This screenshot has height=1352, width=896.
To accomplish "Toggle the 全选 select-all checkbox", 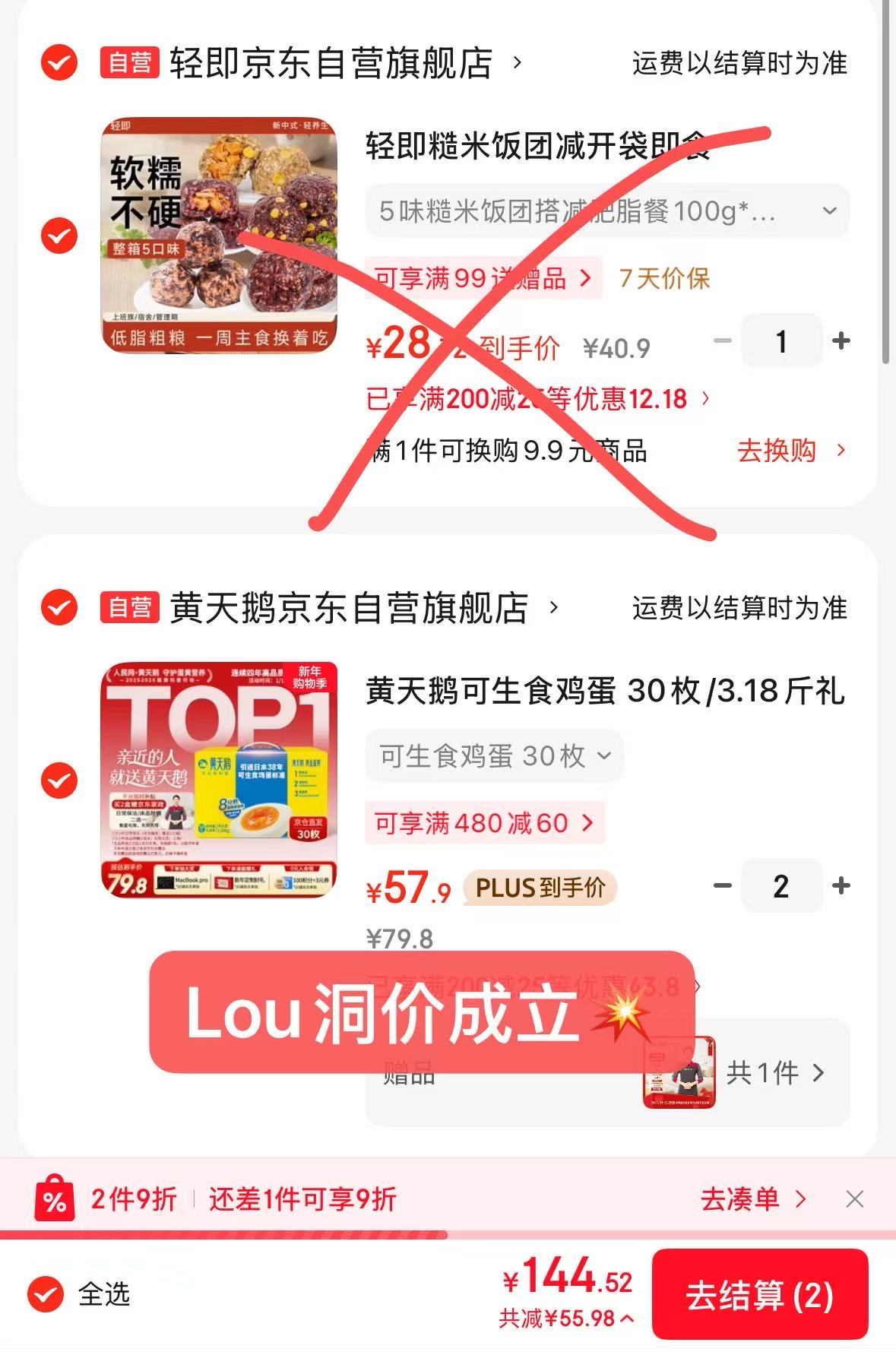I will pyautogui.click(x=46, y=1293).
